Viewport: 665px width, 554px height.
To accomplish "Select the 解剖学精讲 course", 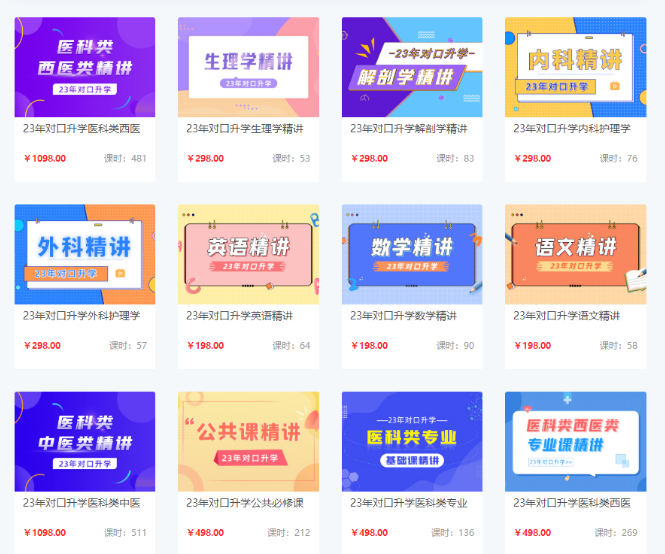I will click(x=412, y=68).
